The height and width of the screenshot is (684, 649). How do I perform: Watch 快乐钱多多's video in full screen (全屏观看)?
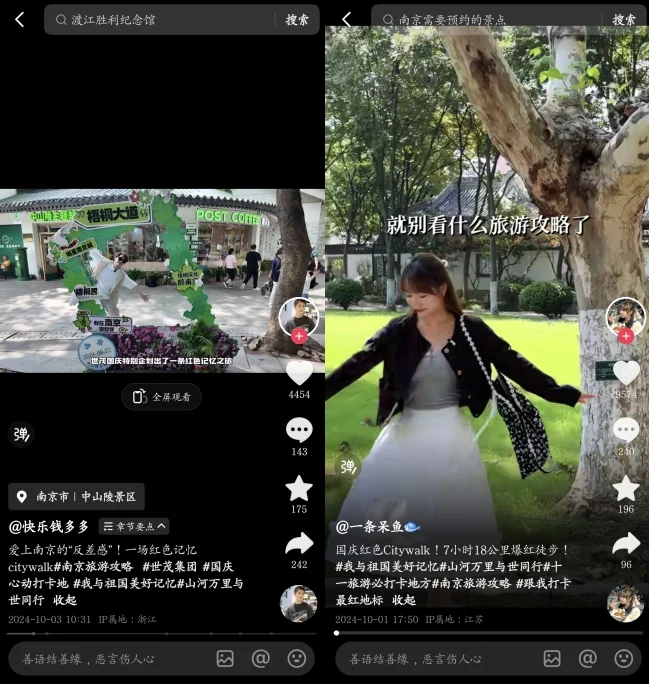click(x=162, y=397)
